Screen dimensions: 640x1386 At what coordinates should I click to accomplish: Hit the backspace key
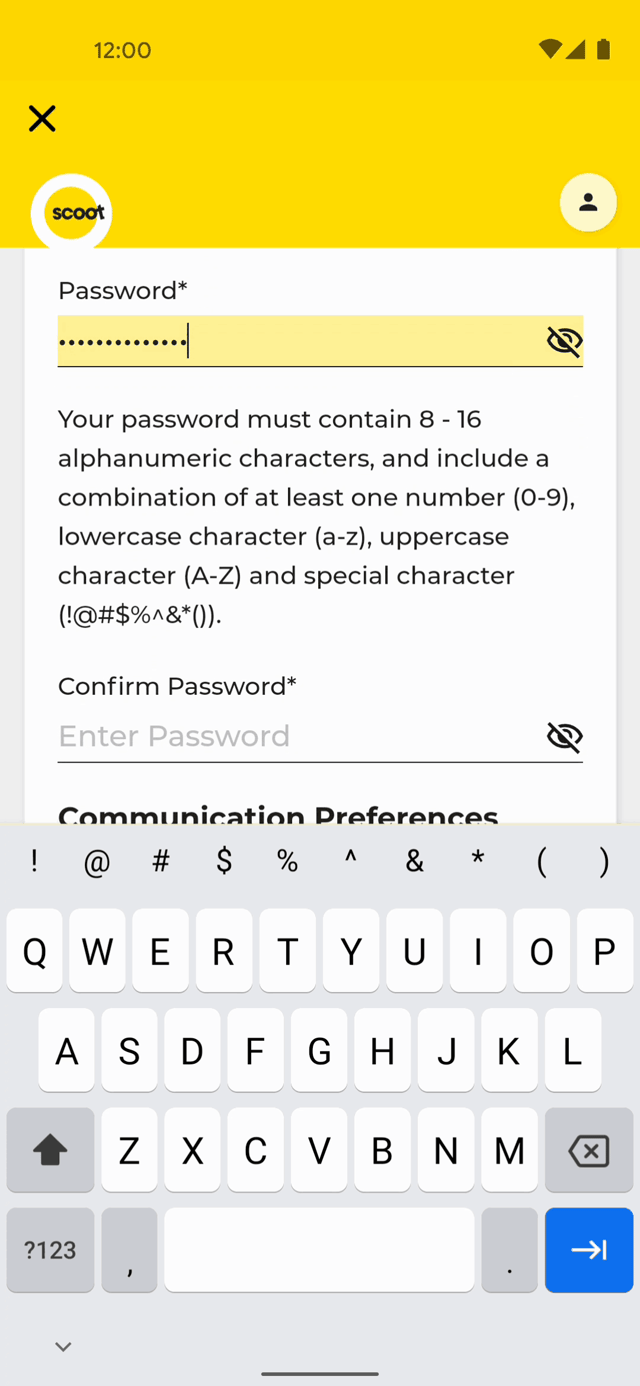(x=589, y=1151)
